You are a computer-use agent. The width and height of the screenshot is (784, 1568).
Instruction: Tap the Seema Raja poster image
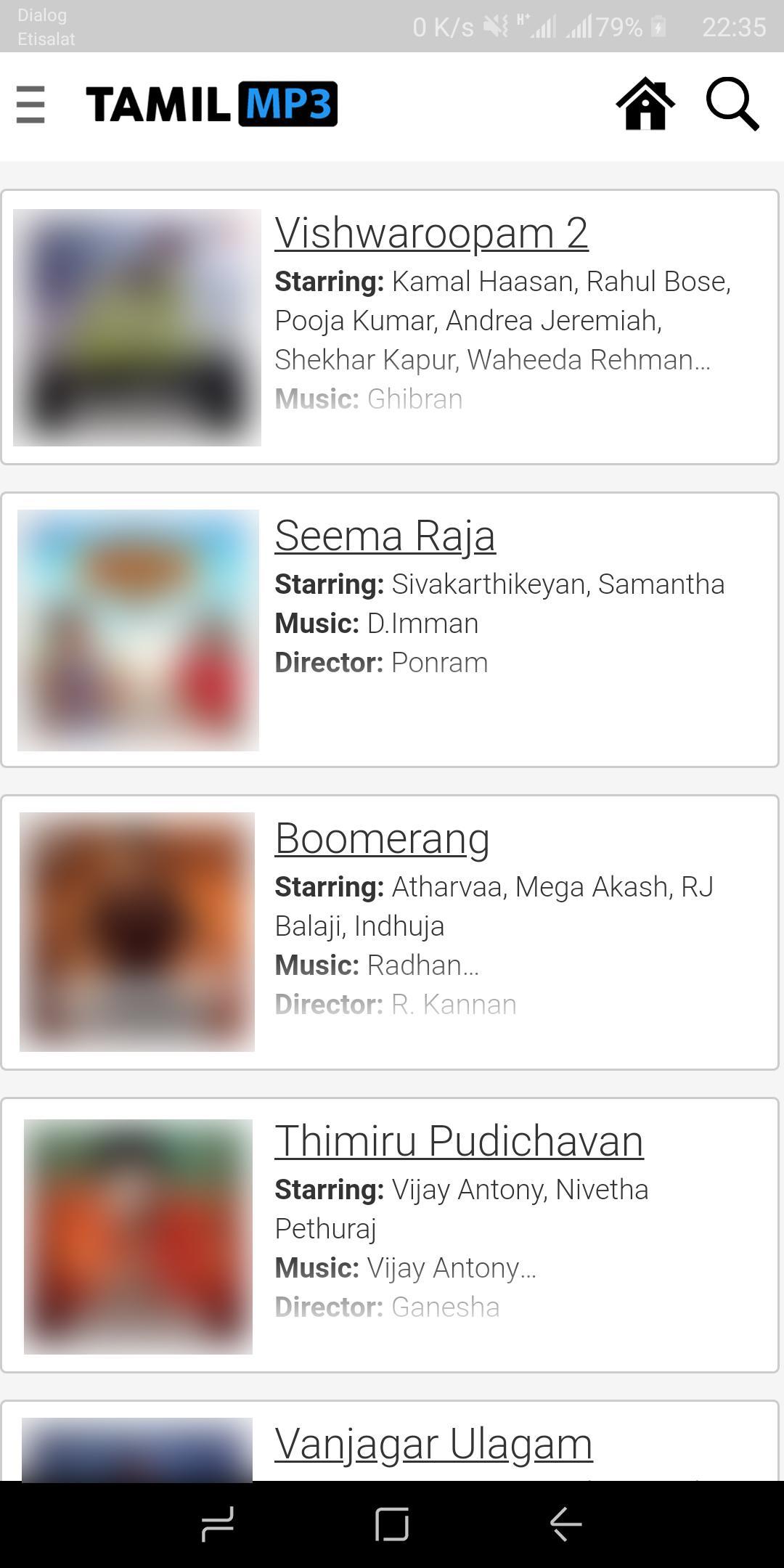(138, 630)
